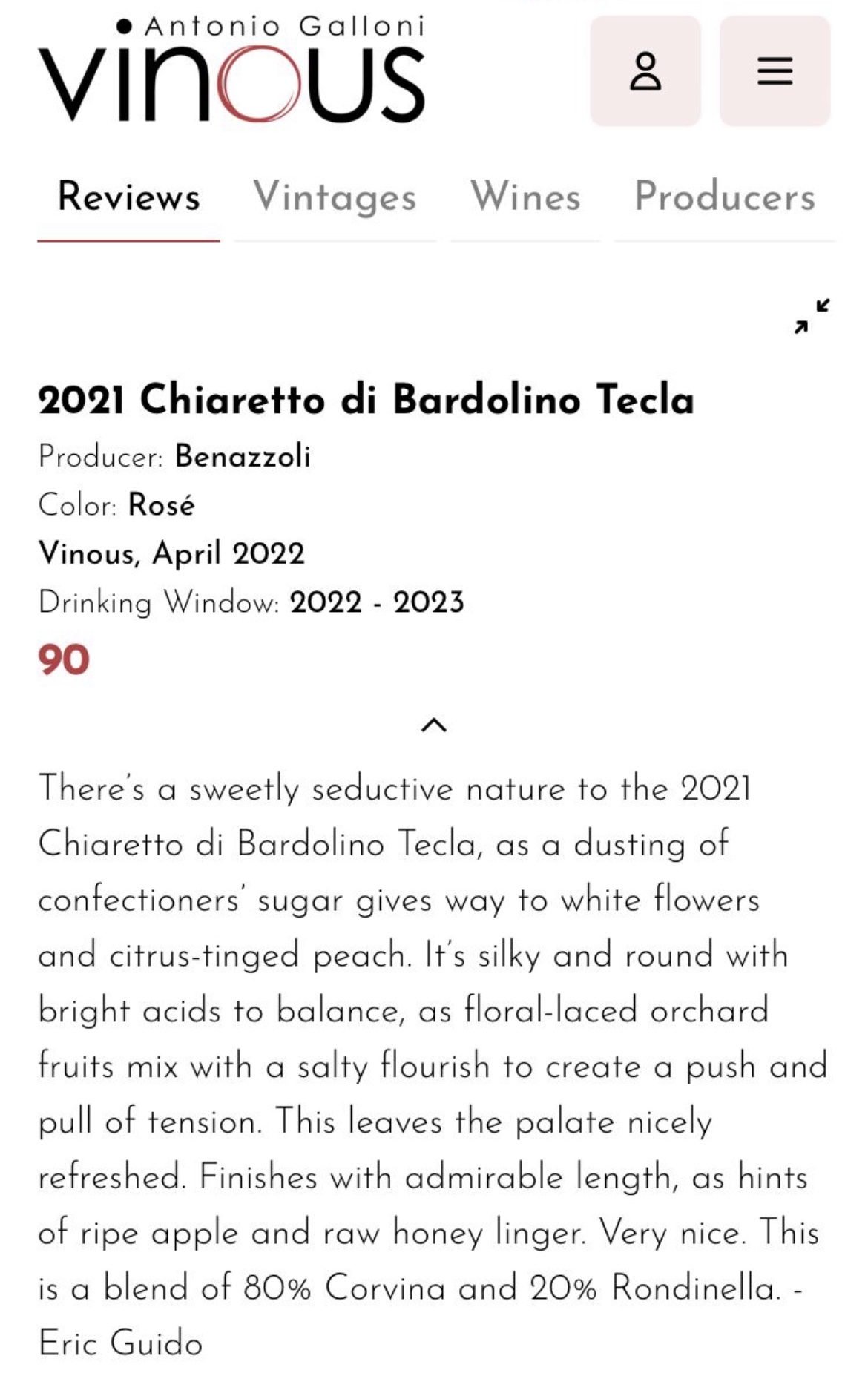Collapse the review text with the chevron
This screenshot has height=1399, width=868.
coord(434,725)
